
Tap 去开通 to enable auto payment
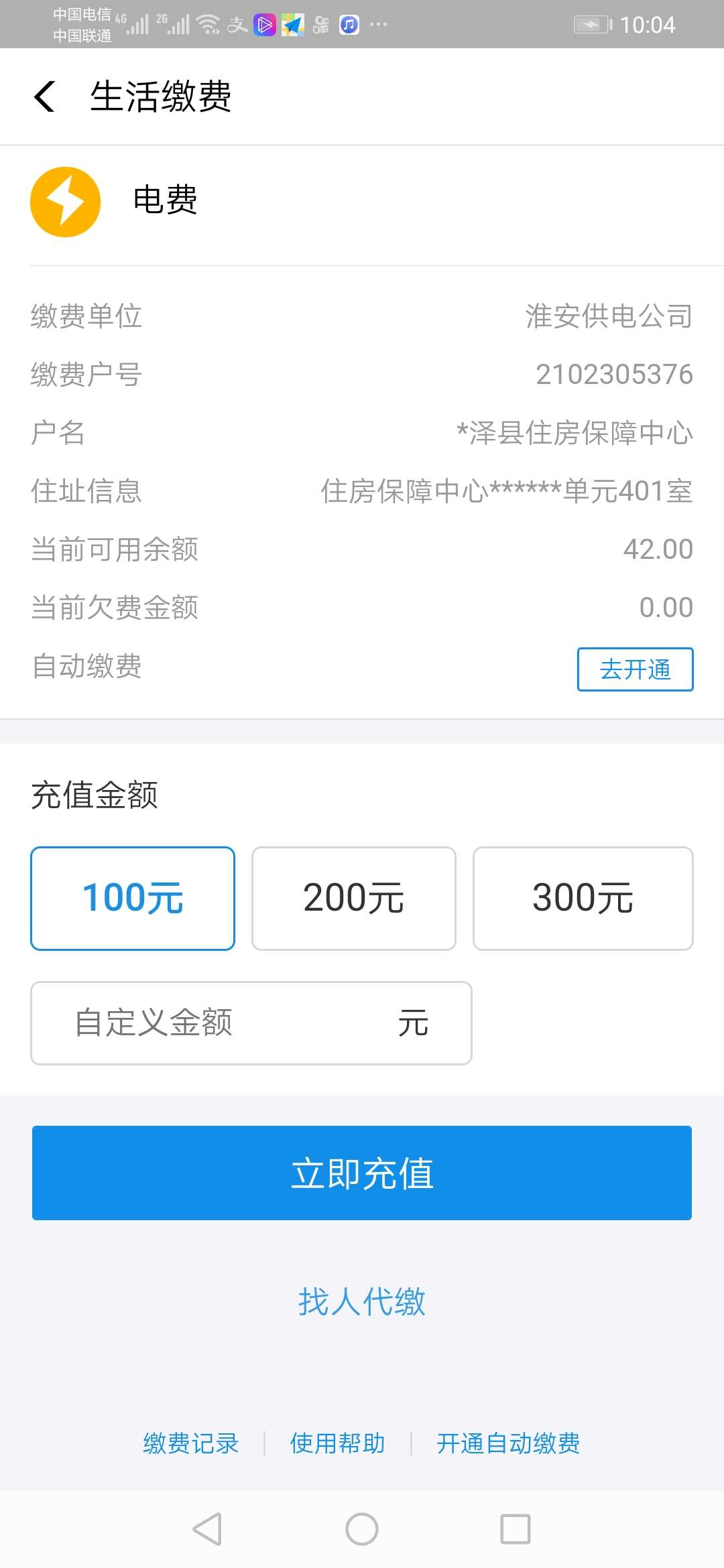635,669
